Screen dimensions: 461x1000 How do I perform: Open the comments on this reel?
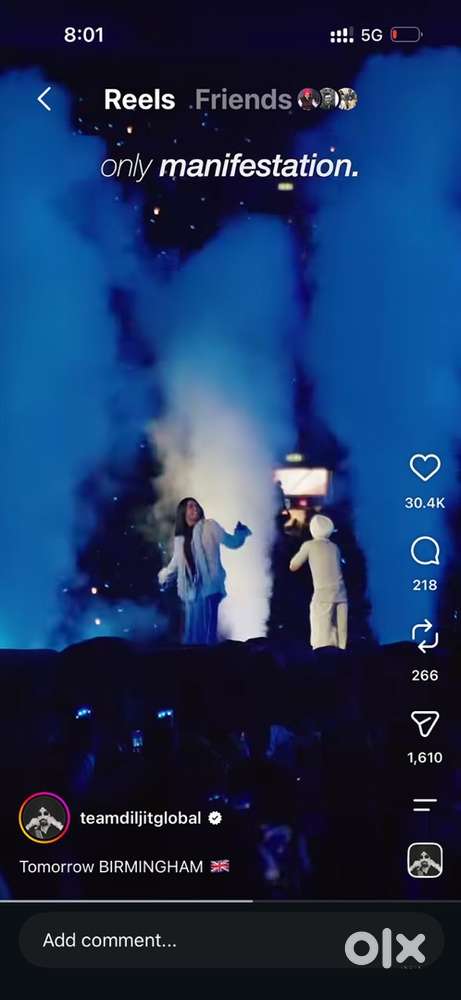click(x=425, y=551)
